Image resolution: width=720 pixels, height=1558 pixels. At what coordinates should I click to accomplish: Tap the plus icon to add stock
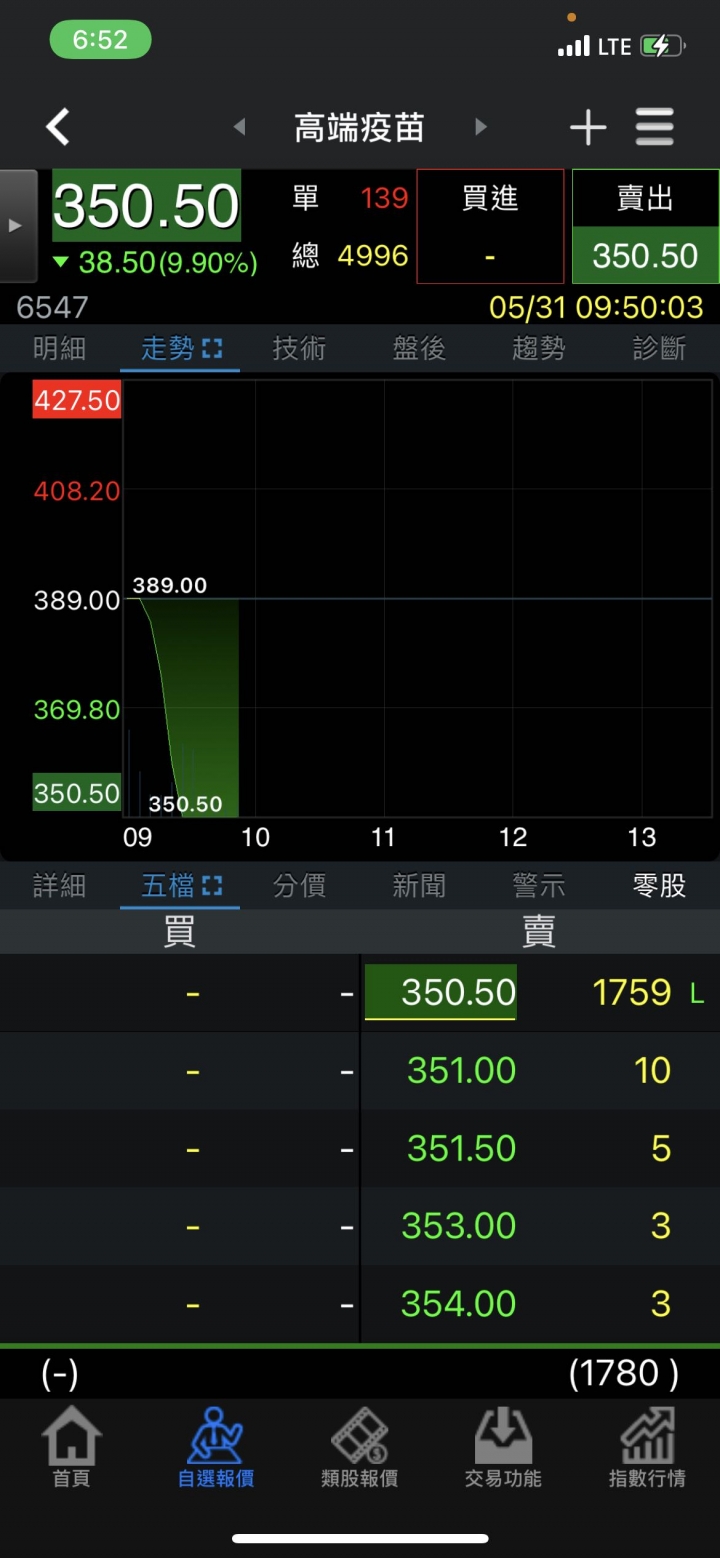point(588,127)
